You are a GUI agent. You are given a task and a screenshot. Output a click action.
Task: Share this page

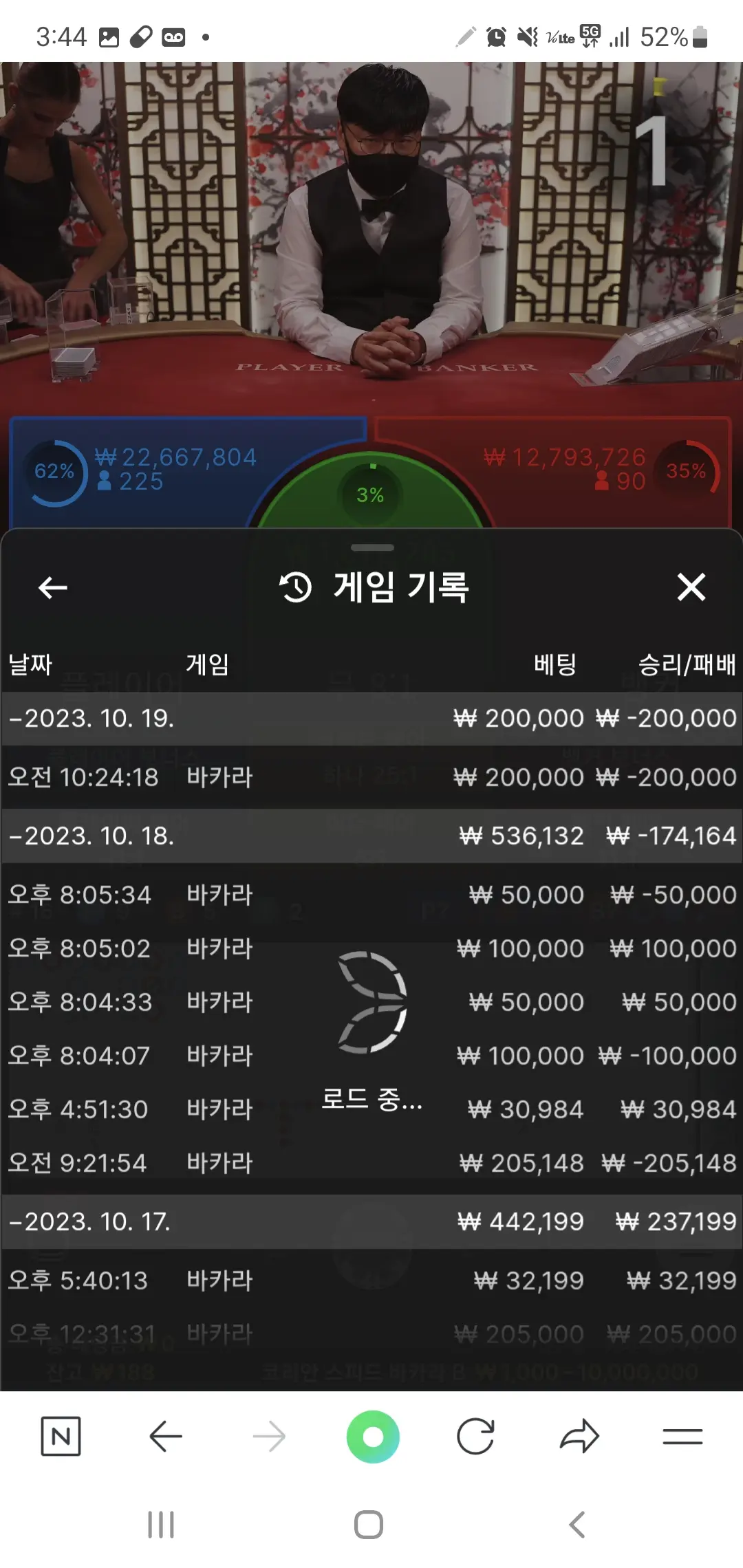[579, 1437]
